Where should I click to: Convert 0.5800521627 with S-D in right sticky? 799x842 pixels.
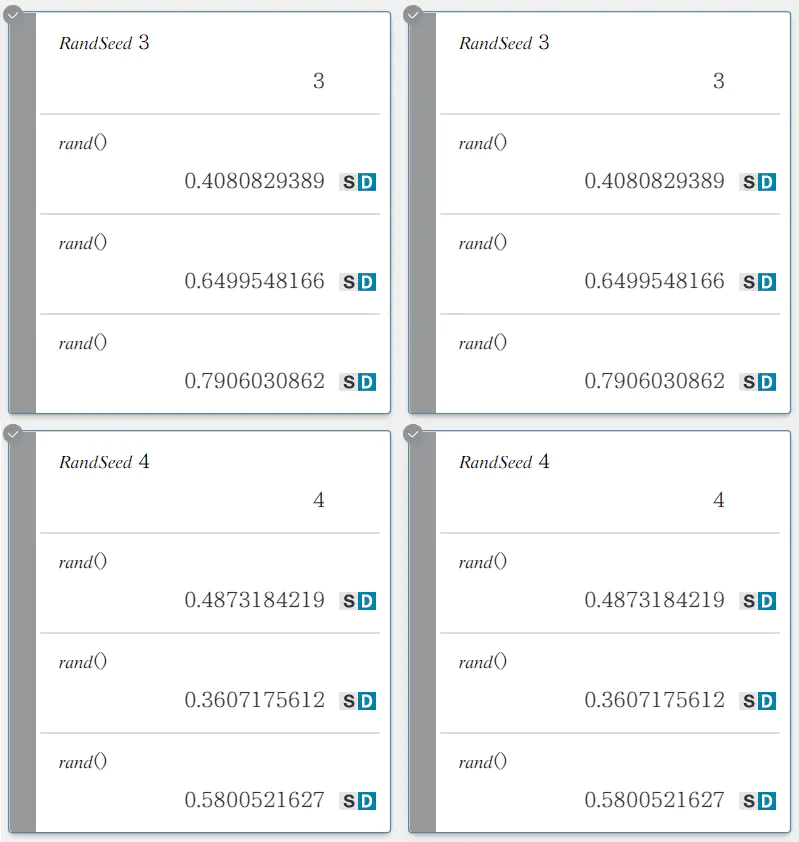point(758,801)
